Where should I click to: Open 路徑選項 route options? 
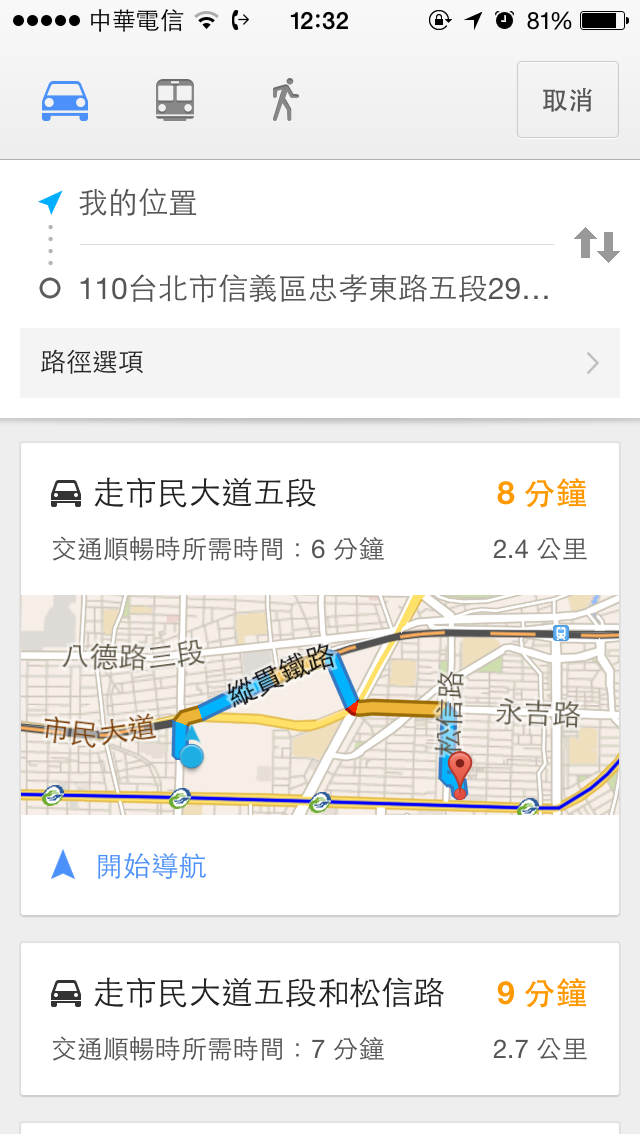click(320, 362)
